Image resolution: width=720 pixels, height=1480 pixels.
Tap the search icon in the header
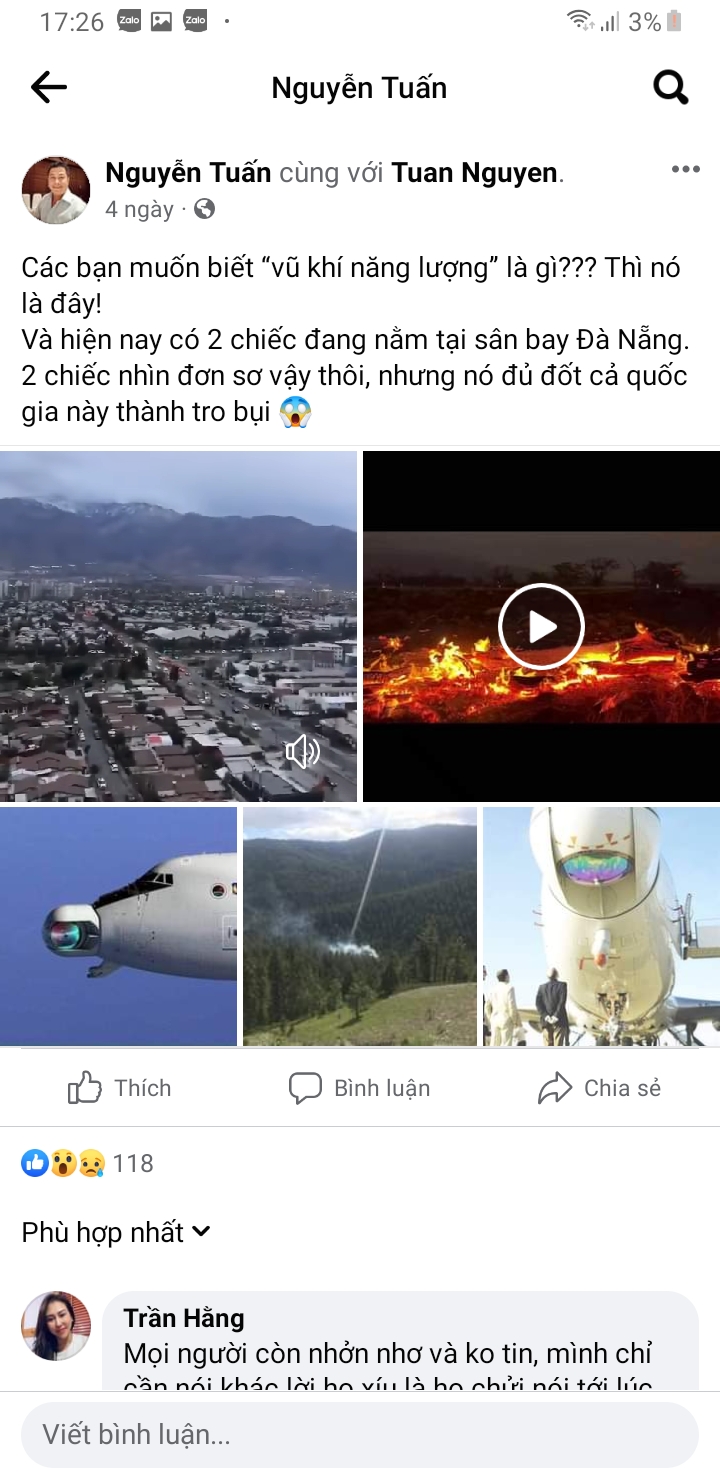pos(671,87)
